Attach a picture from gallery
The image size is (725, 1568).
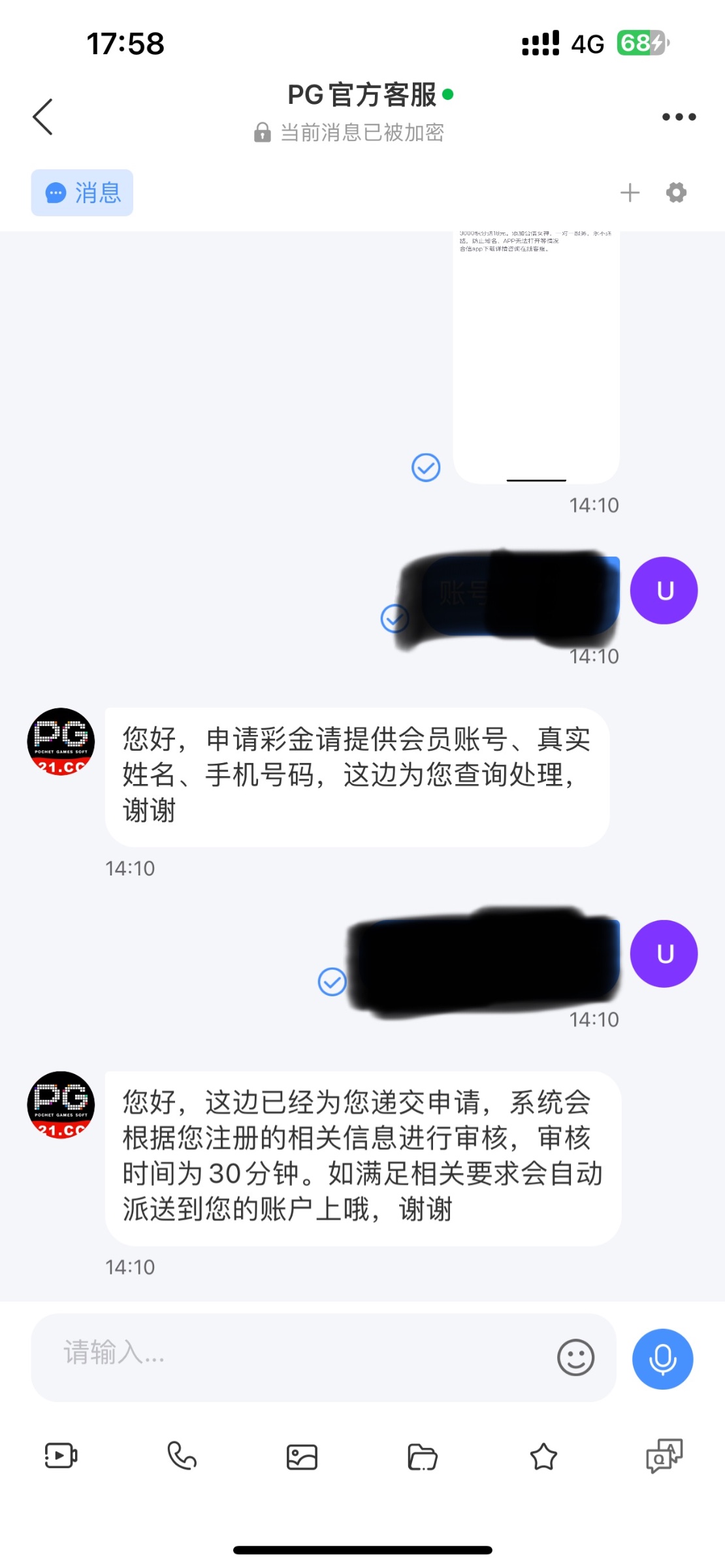302,1457
